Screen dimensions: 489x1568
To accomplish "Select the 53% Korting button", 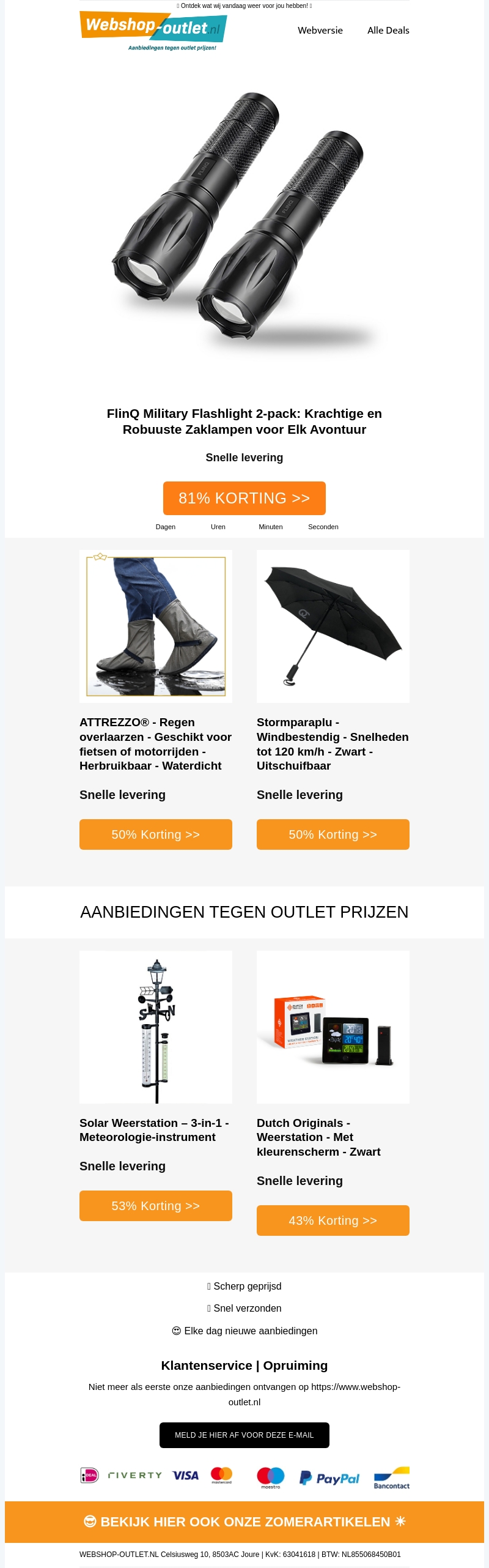I will click(x=156, y=1206).
